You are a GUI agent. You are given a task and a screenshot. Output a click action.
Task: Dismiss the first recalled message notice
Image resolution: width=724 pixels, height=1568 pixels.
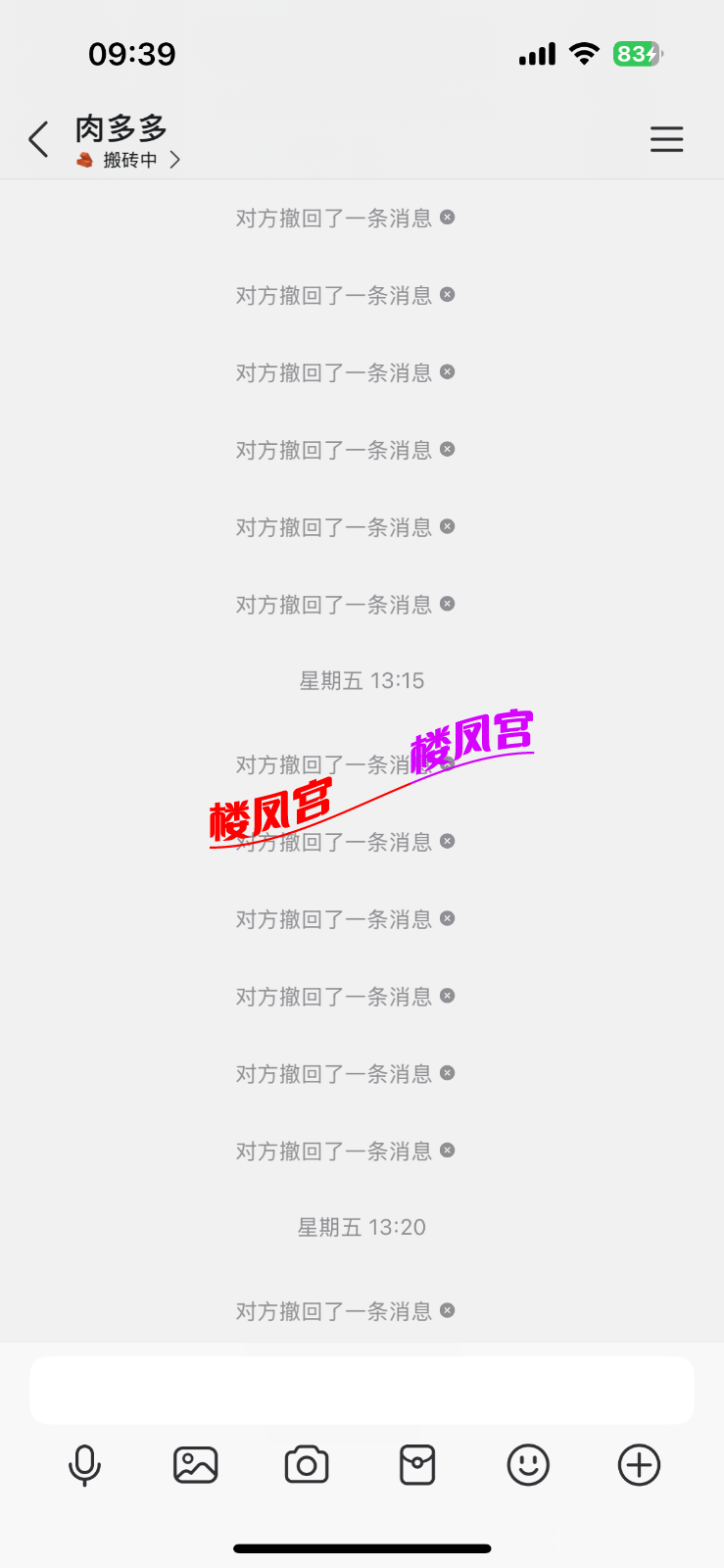447,219
